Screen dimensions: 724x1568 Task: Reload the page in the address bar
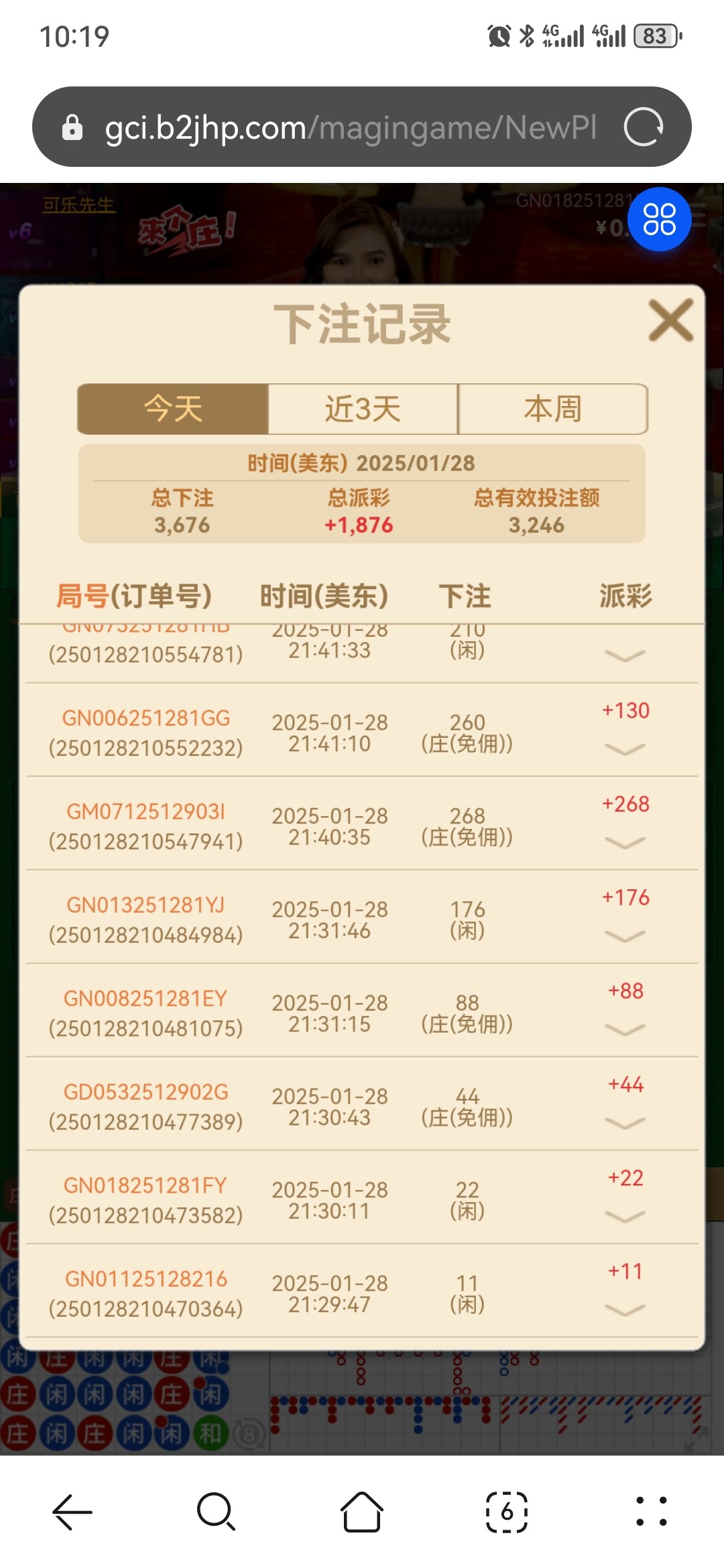coord(643,127)
